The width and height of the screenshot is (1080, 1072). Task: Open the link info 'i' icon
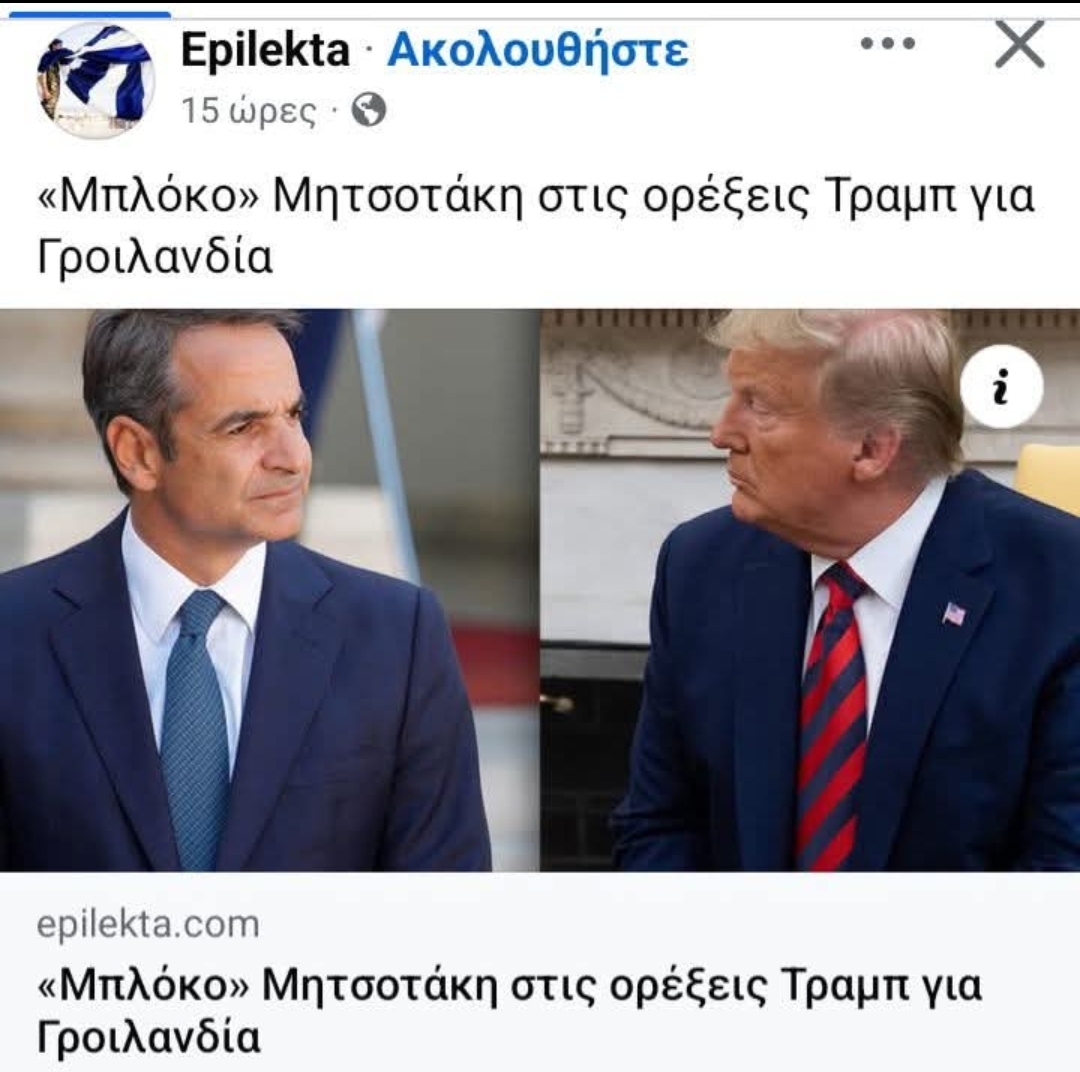[x=1001, y=386]
